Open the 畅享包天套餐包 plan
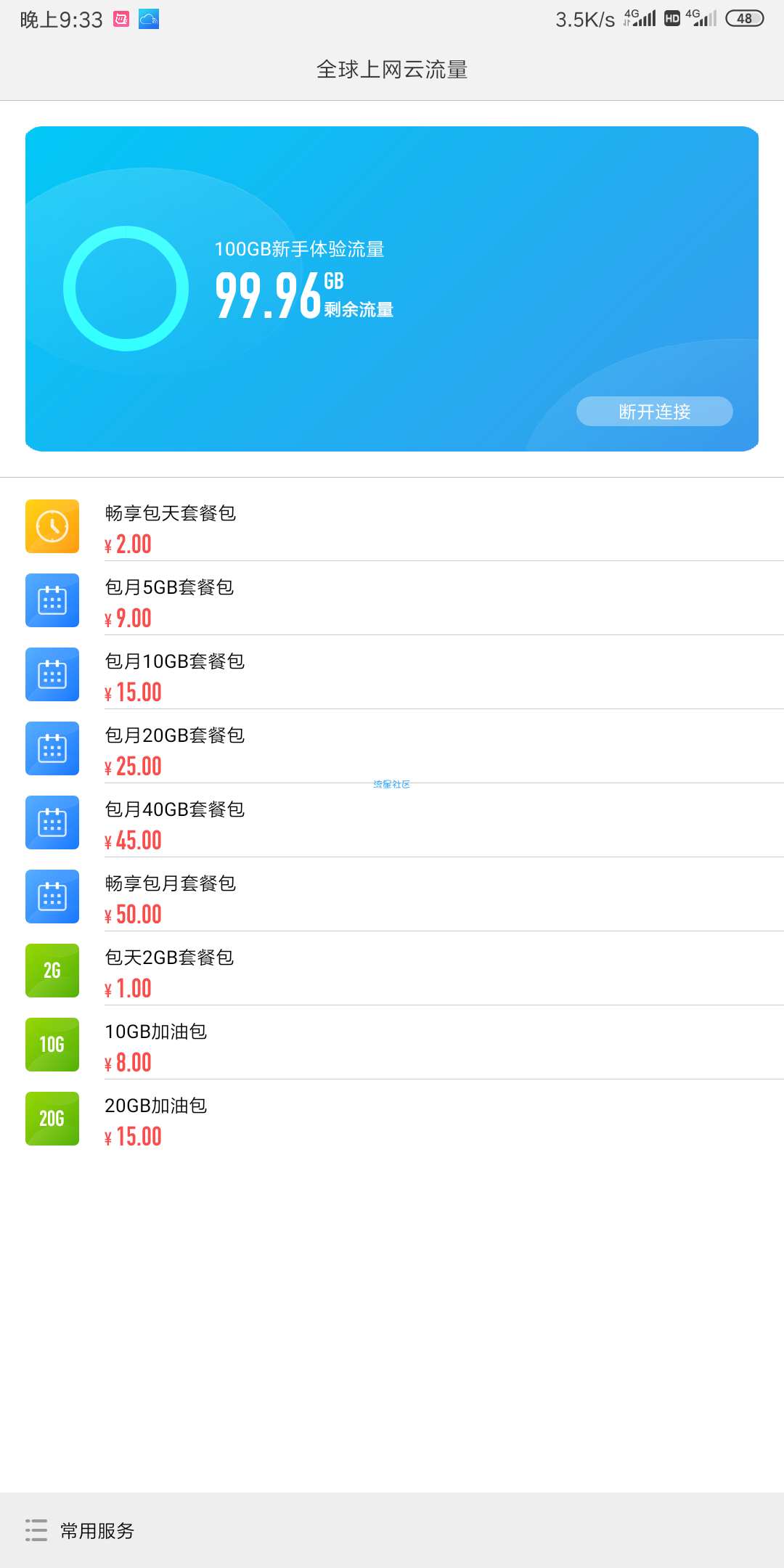 [392, 527]
